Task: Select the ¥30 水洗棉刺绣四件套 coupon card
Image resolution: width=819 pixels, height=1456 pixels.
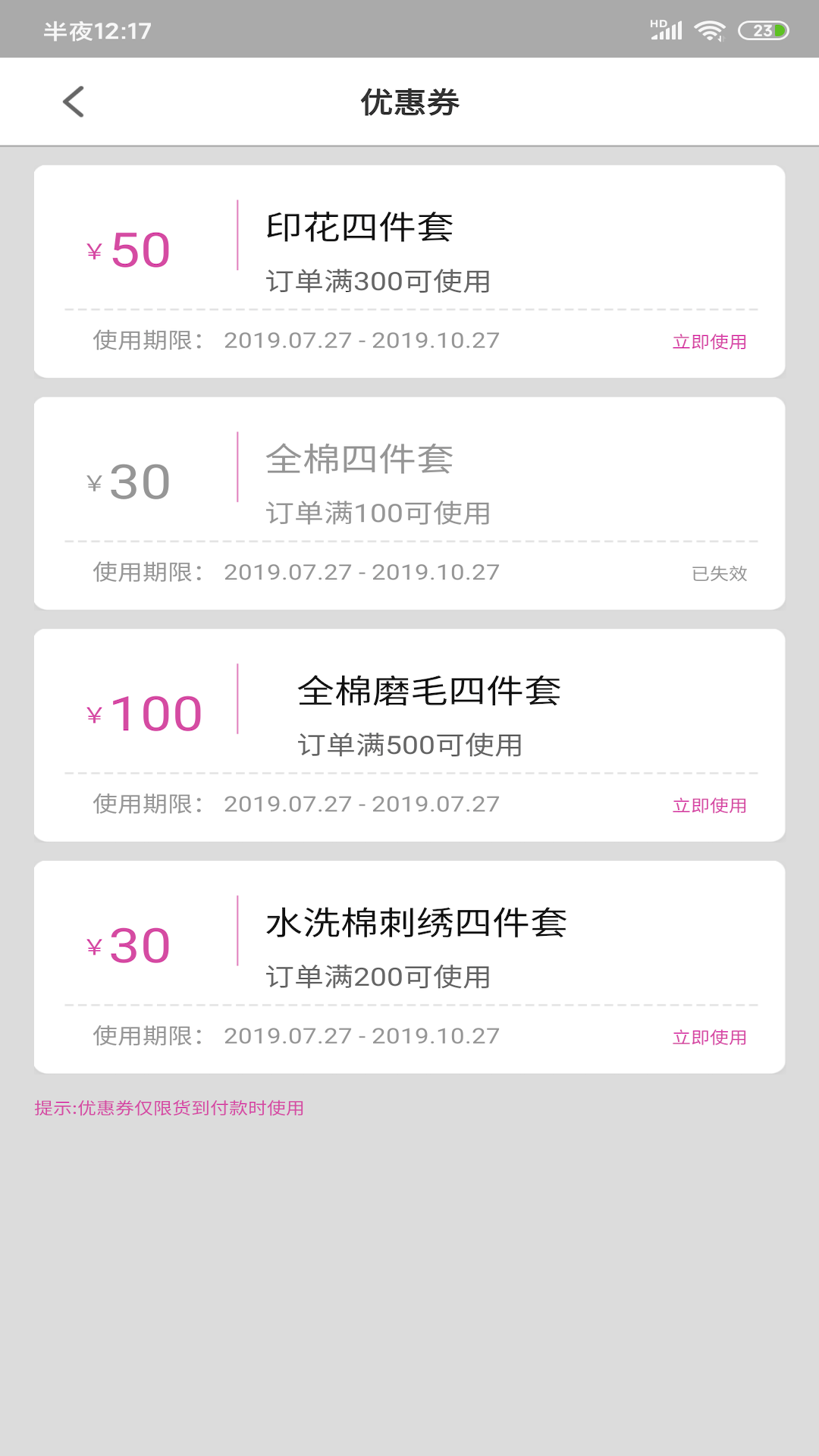Action: point(409,963)
